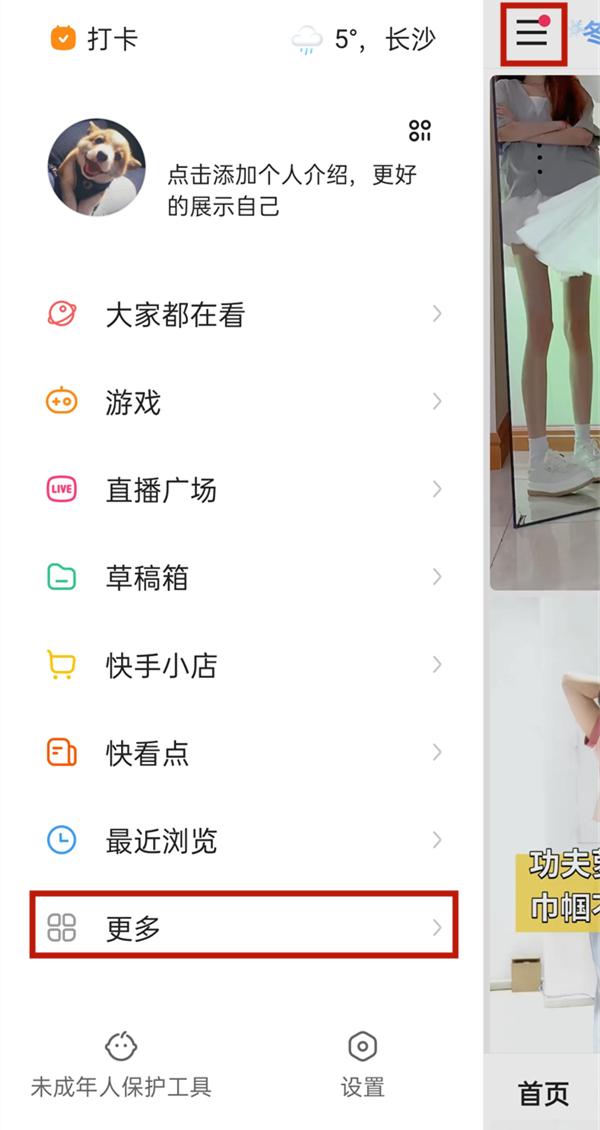Open the video of the girl at the mirror
Screen dimensions: 600x1130
(545, 330)
